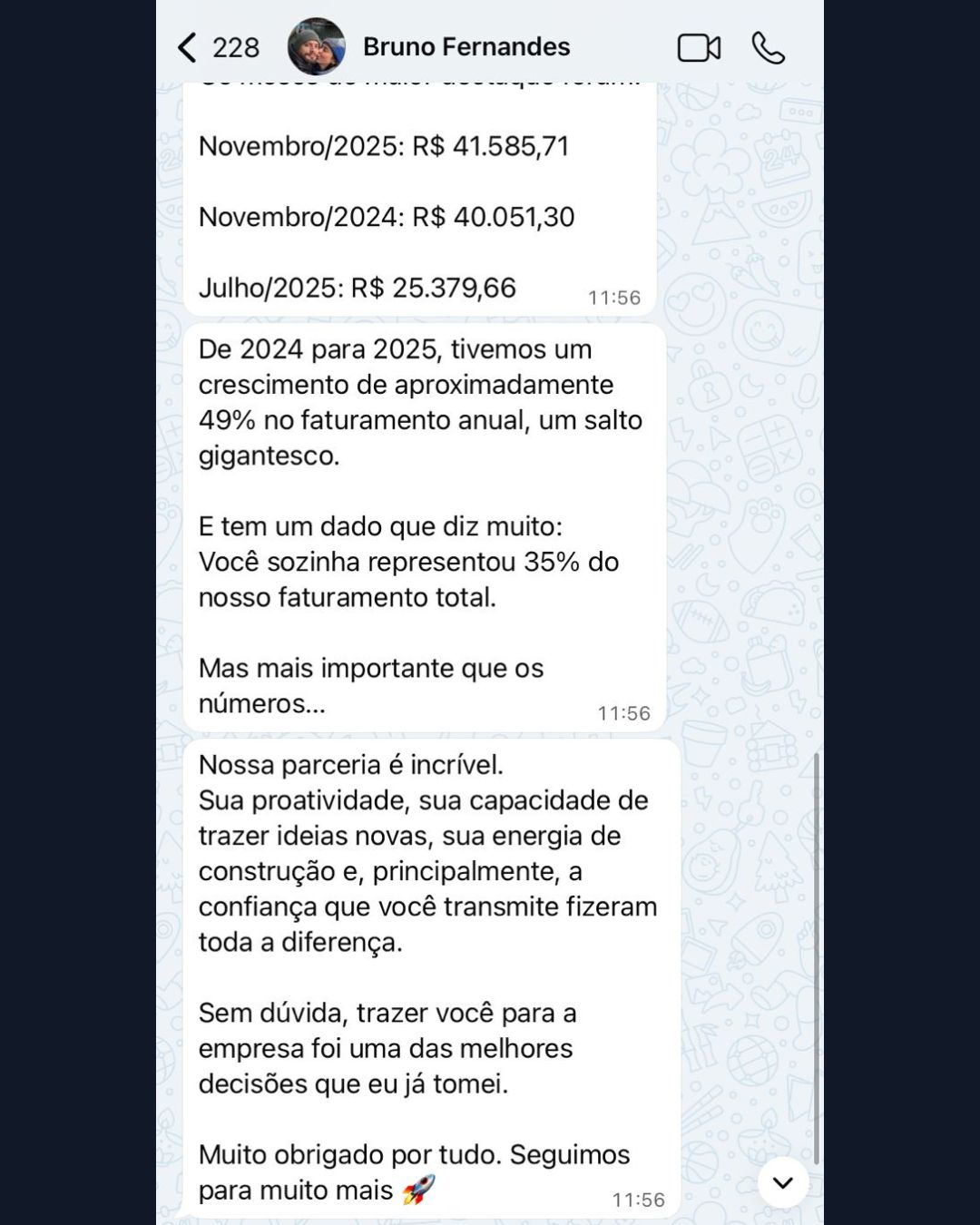The image size is (980, 1225).
Task: Open Bruno Fernandes contact info
Action: tap(465, 47)
